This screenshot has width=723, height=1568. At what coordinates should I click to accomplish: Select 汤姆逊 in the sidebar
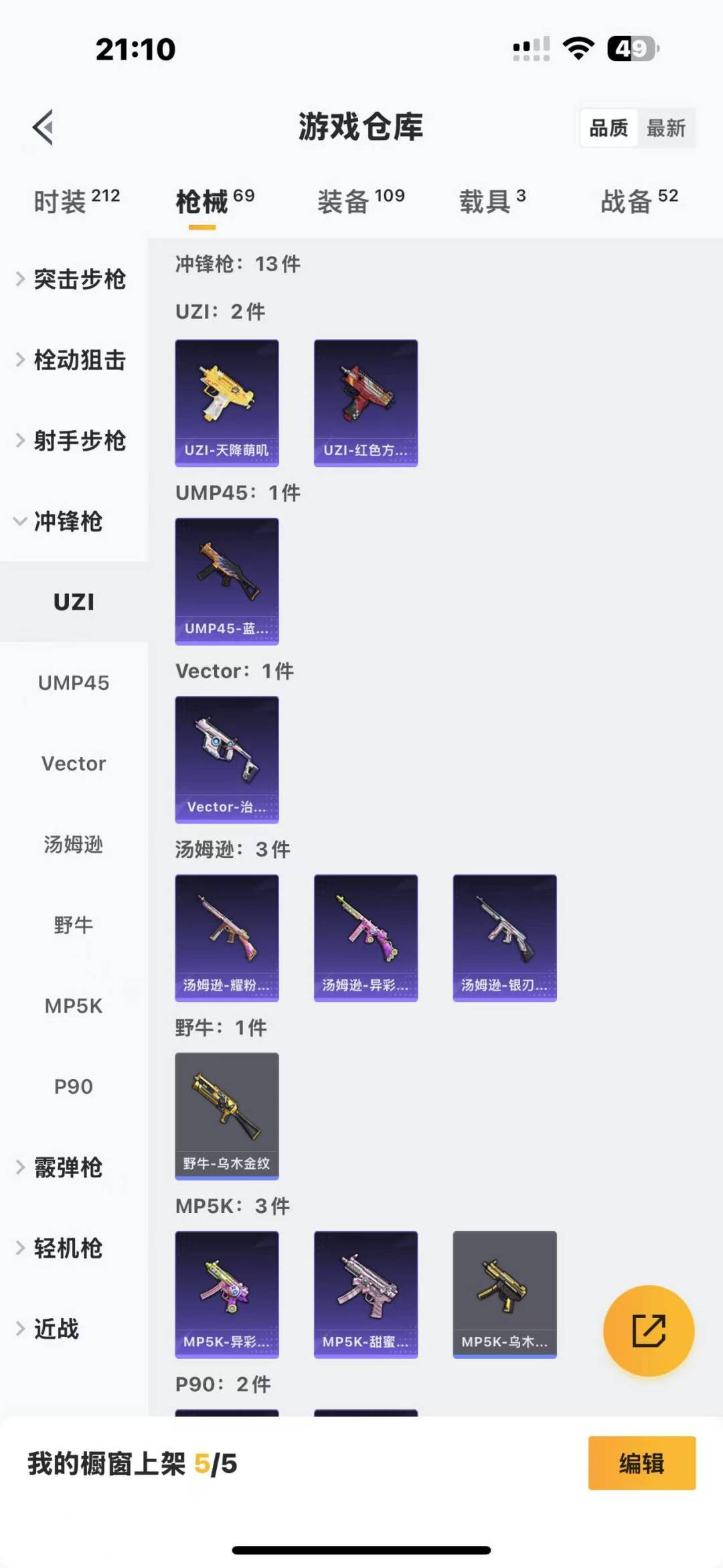pyautogui.click(x=74, y=845)
